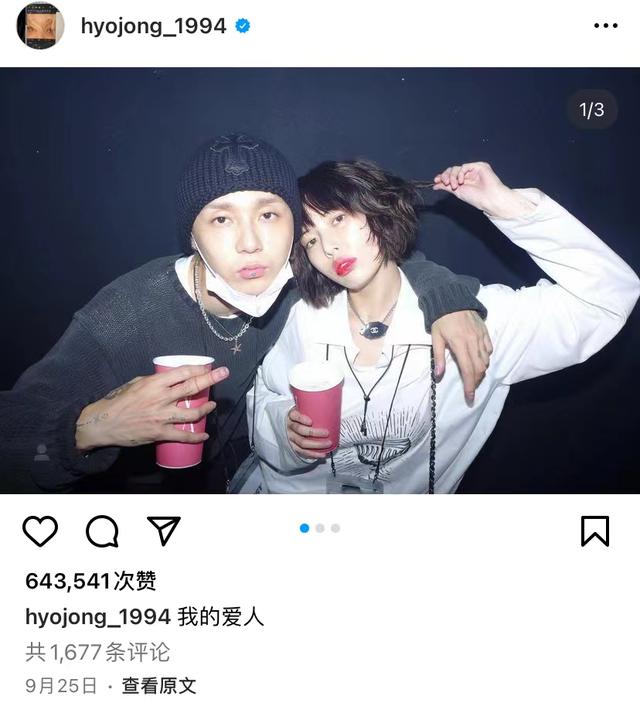Viewport: 640px width, 703px height.
Task: Open hyojong_1994 username in the caption
Action: pyautogui.click(x=97, y=617)
